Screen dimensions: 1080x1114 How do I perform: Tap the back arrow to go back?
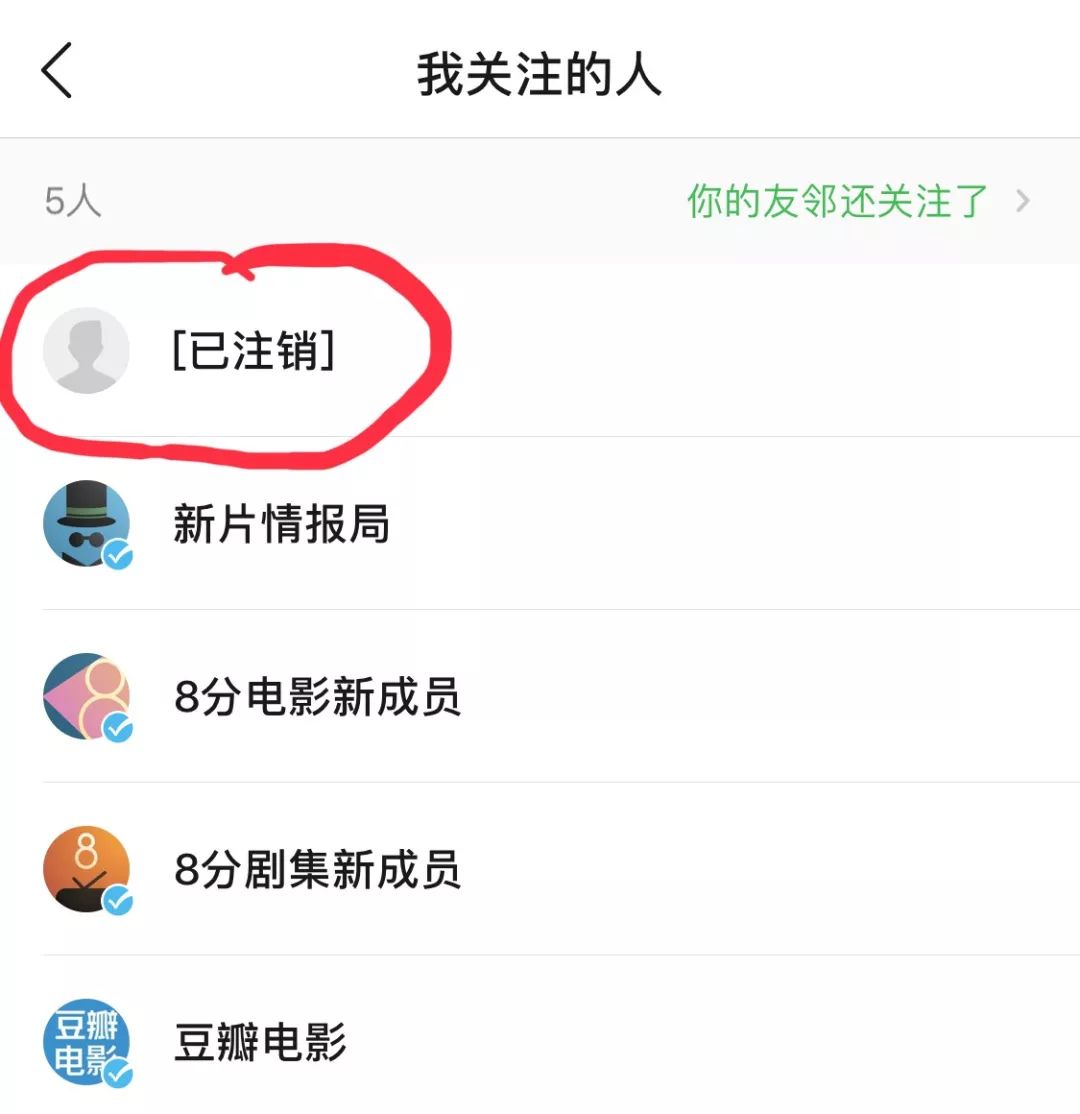(57, 70)
